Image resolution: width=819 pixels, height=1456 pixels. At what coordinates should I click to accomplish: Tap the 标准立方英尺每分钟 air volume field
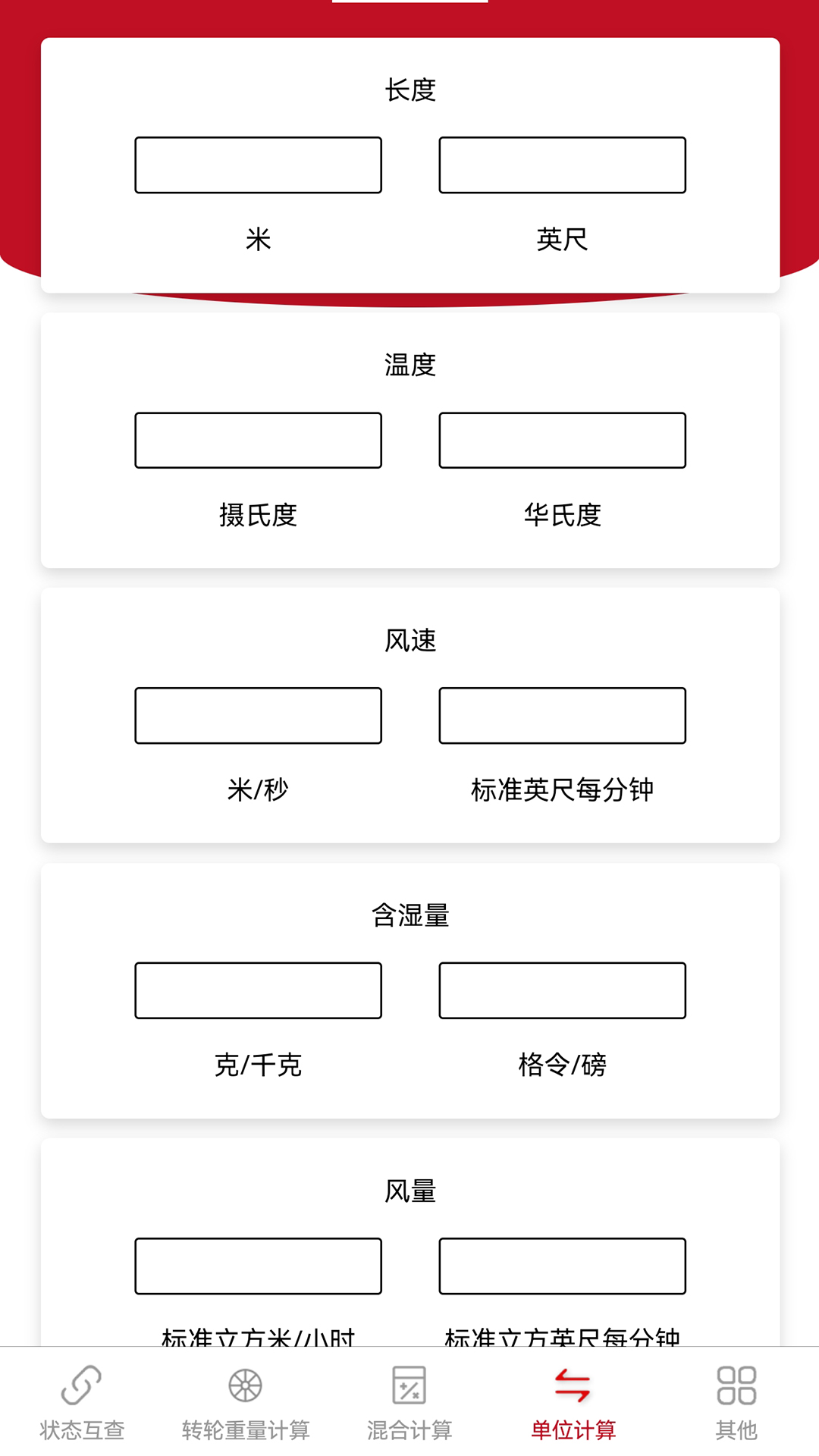(x=562, y=1266)
